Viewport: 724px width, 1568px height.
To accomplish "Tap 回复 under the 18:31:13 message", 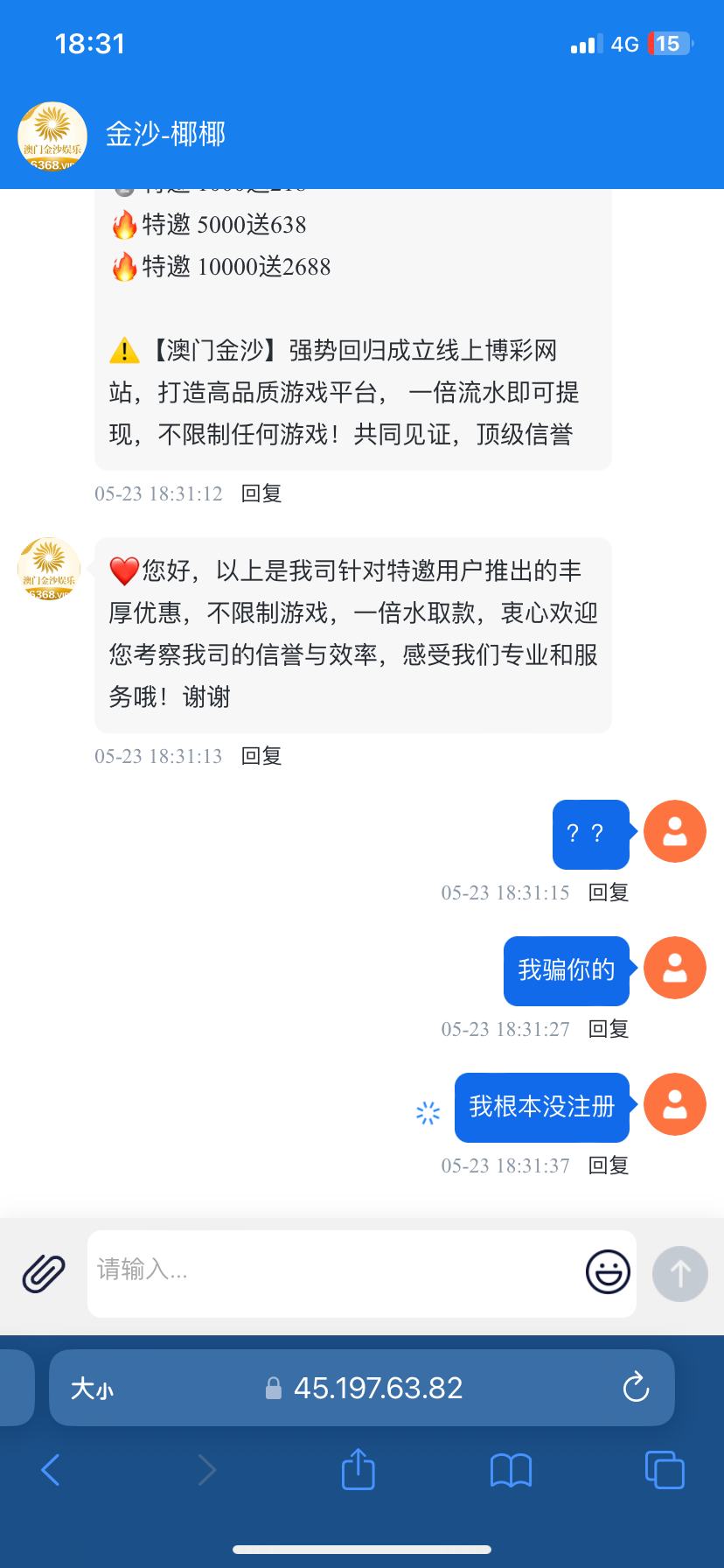I will click(261, 756).
